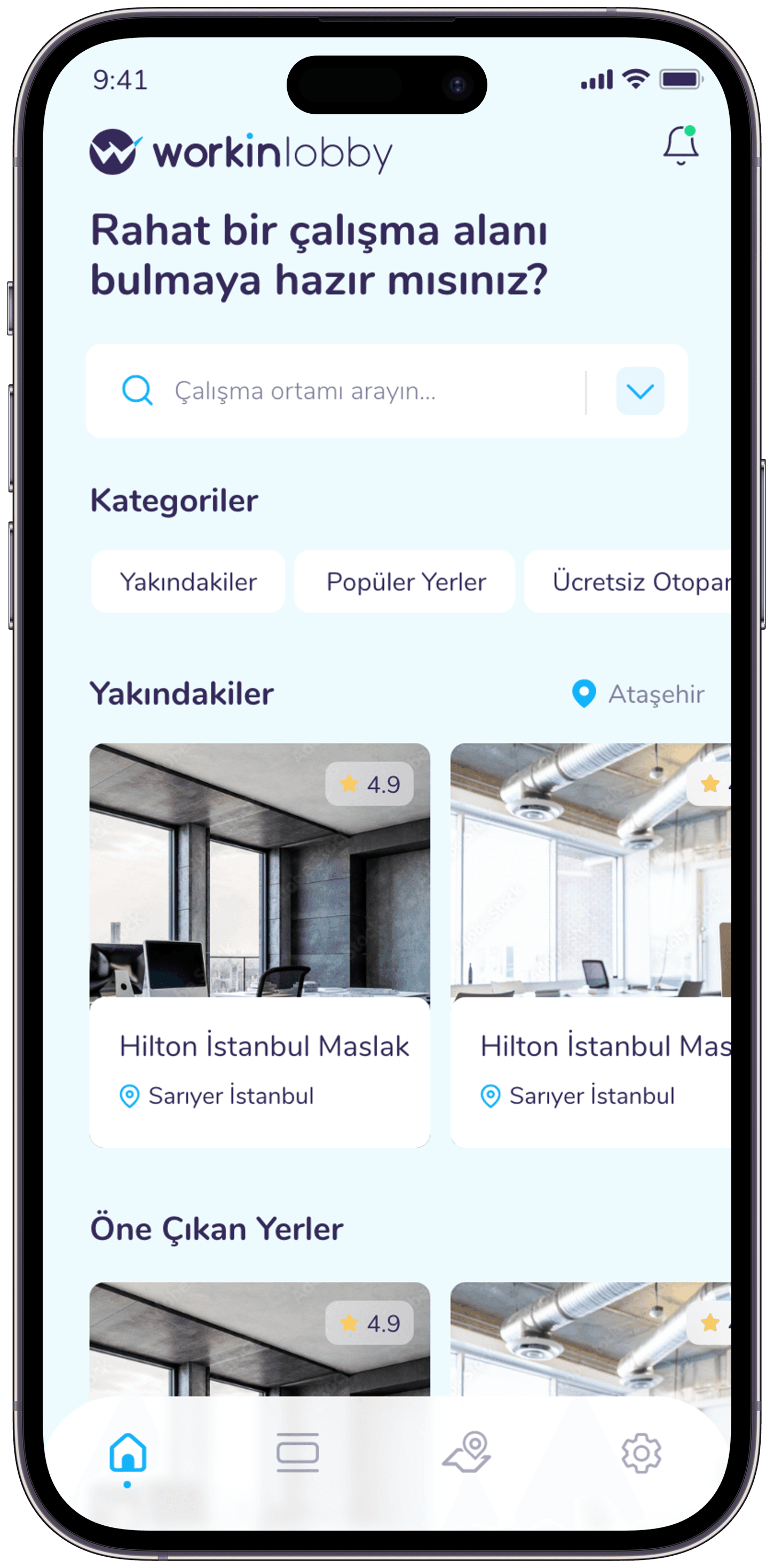
Task: Choose the Ücretsiz Otopark category chip
Action: tap(628, 581)
